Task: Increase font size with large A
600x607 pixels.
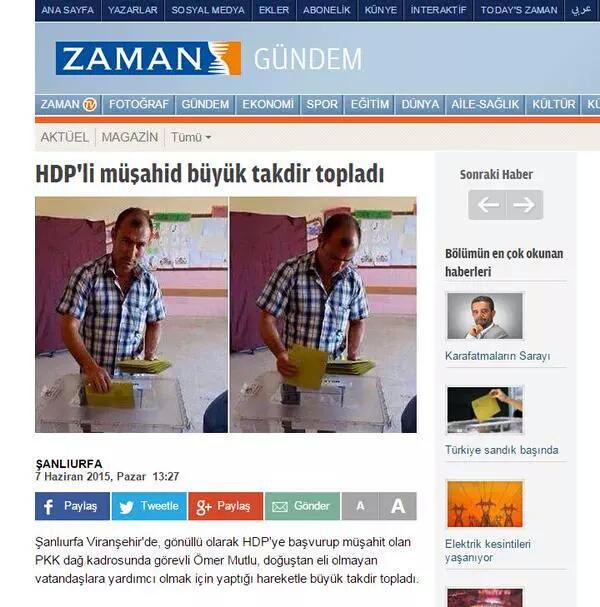Action: [397, 506]
